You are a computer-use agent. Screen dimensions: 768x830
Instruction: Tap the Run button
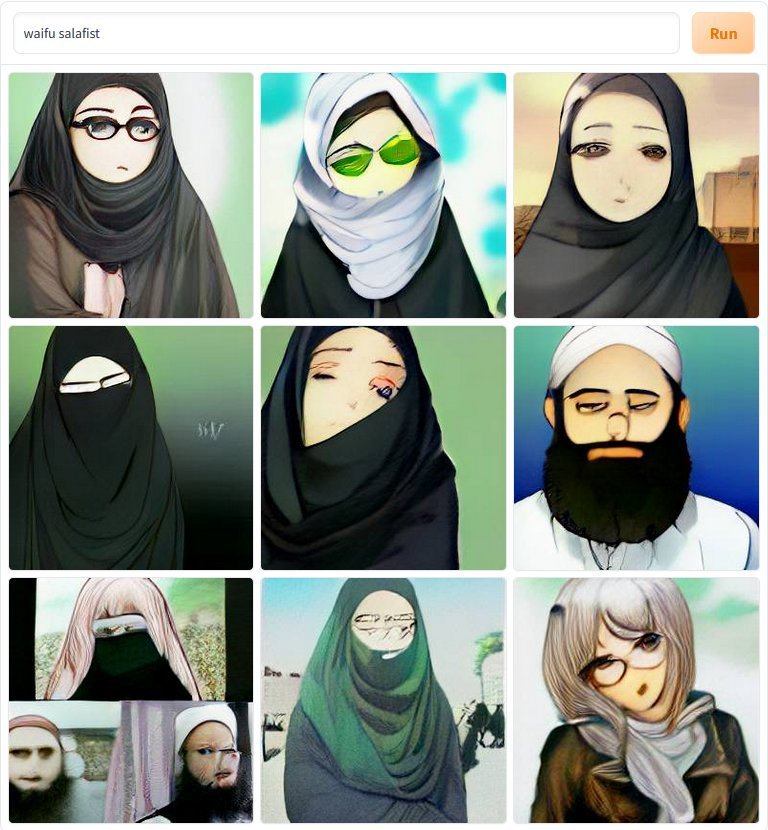click(x=723, y=33)
